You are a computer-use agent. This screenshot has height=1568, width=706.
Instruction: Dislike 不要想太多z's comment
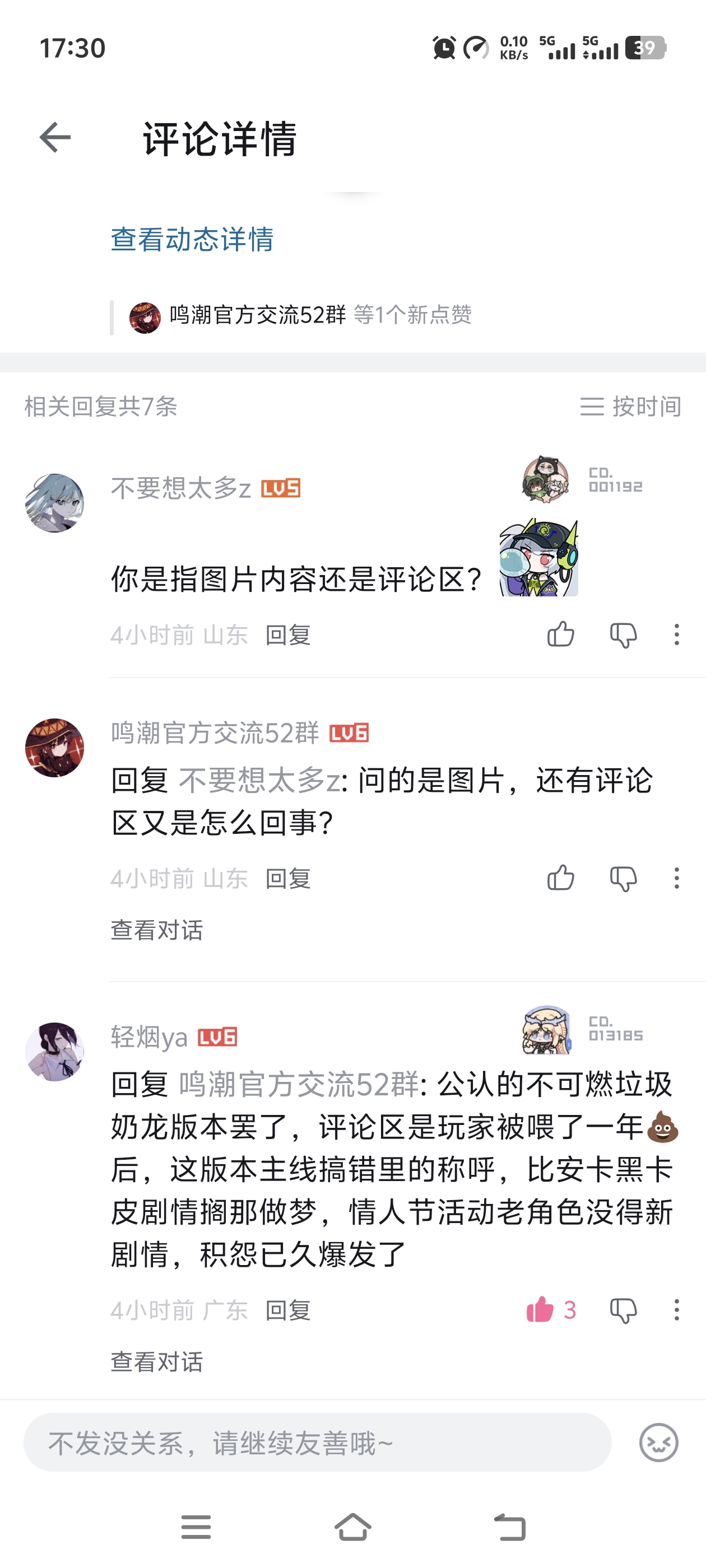623,635
